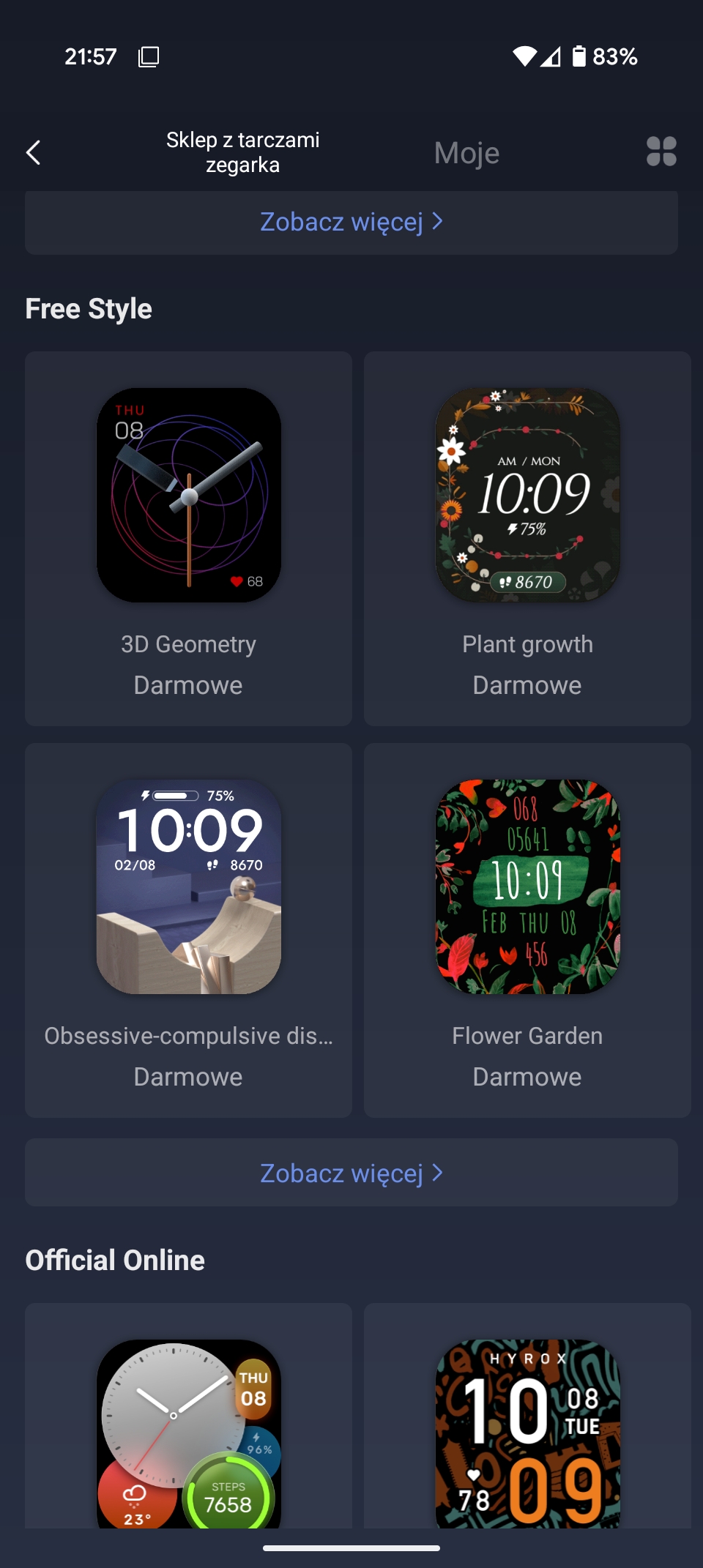Open the Flower Garden watch face
This screenshot has height=1568, width=703.
(527, 930)
